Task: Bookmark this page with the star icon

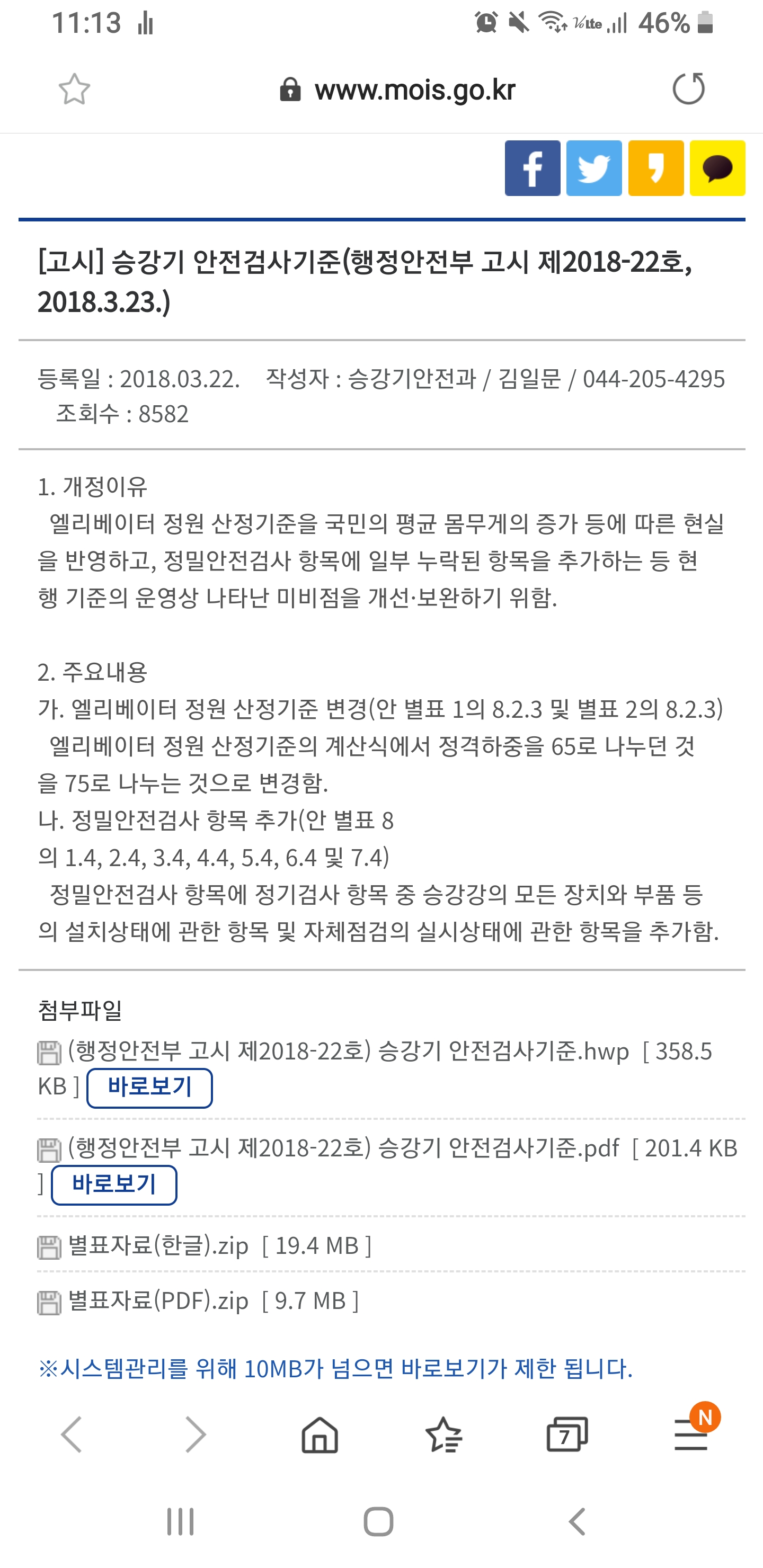Action: click(x=74, y=90)
